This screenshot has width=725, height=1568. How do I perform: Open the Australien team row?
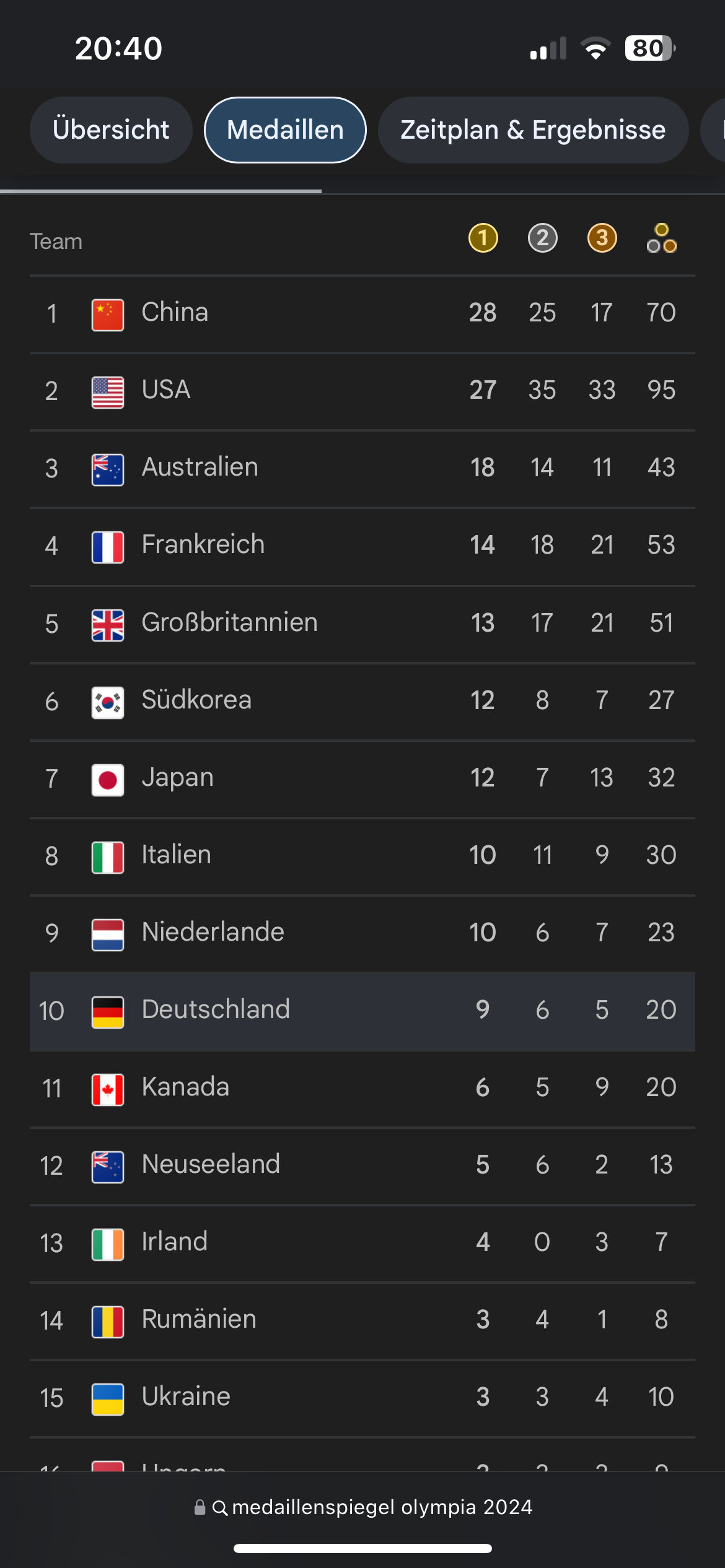coord(362,469)
